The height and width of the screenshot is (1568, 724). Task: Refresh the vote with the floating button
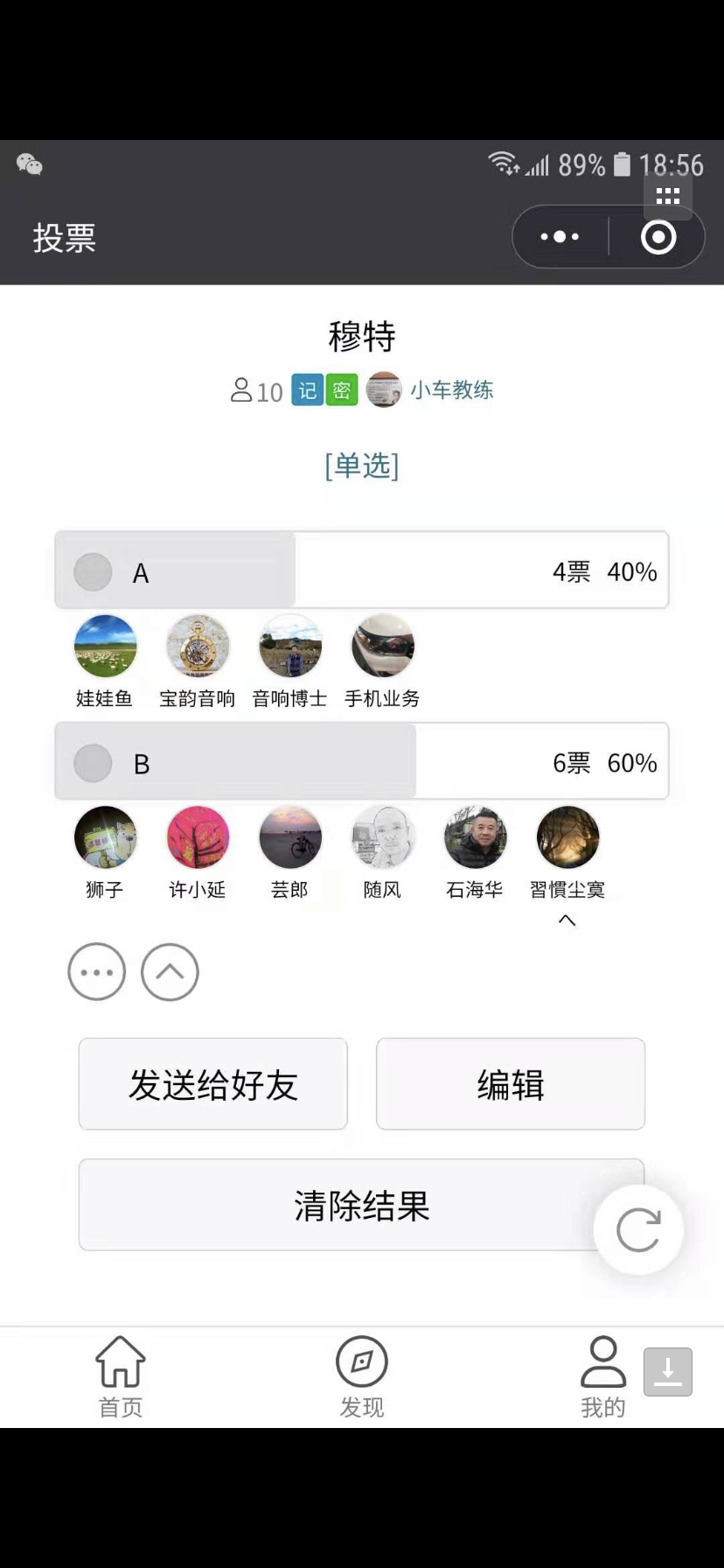(638, 1230)
